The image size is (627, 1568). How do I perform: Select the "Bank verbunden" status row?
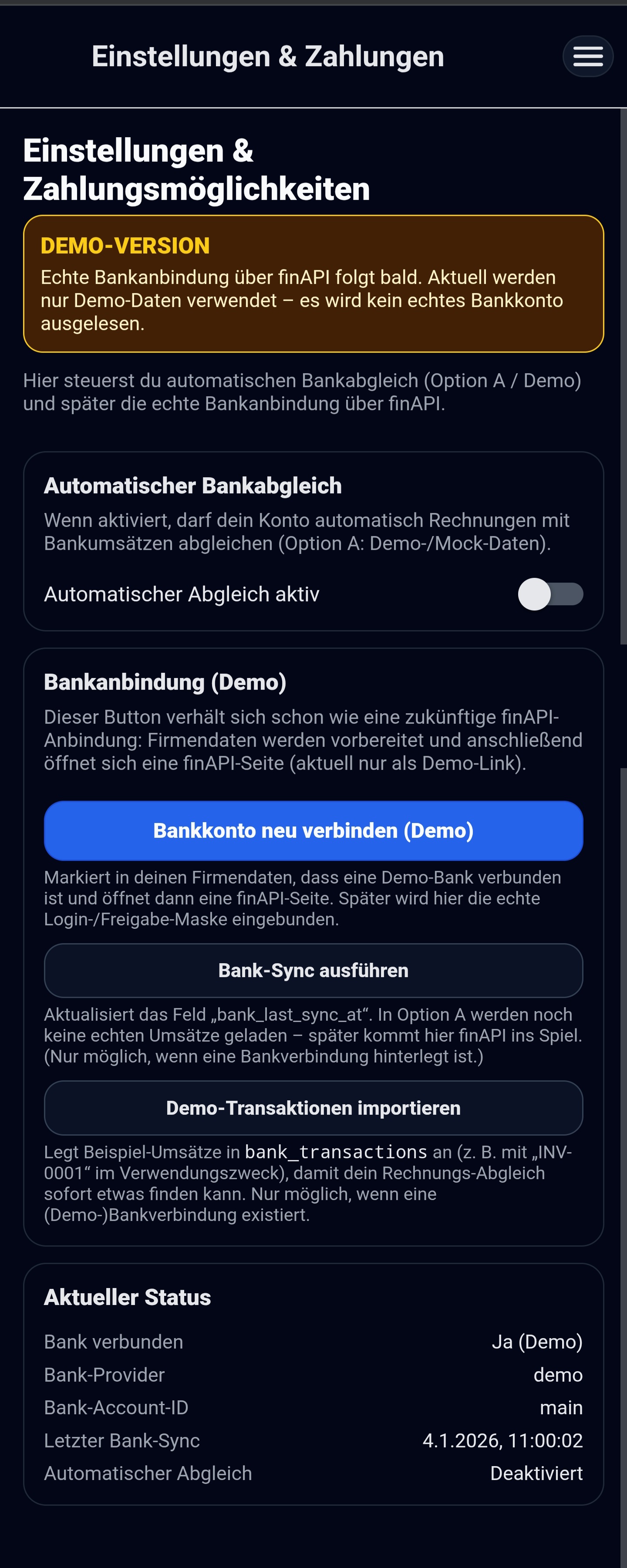click(114, 1342)
